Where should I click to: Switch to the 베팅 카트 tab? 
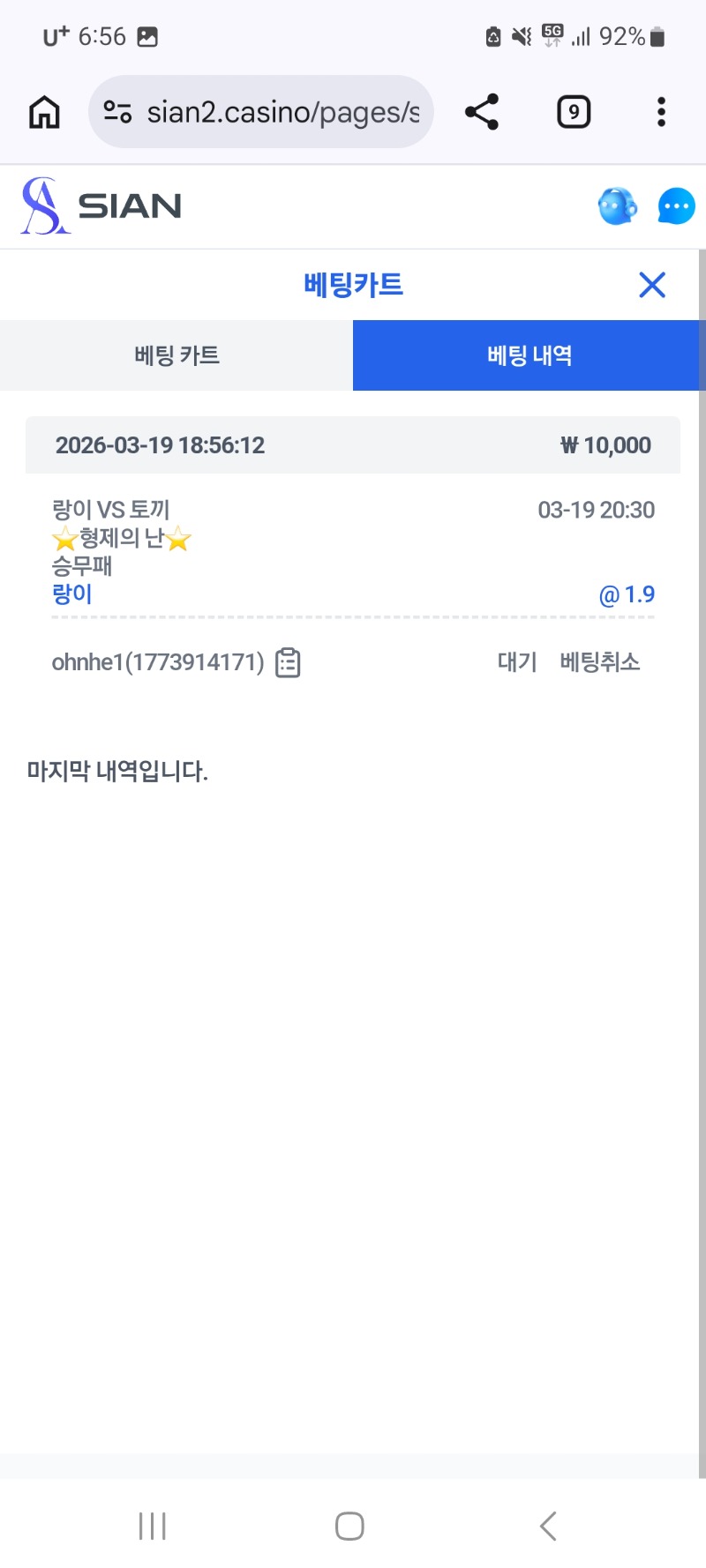coord(176,355)
